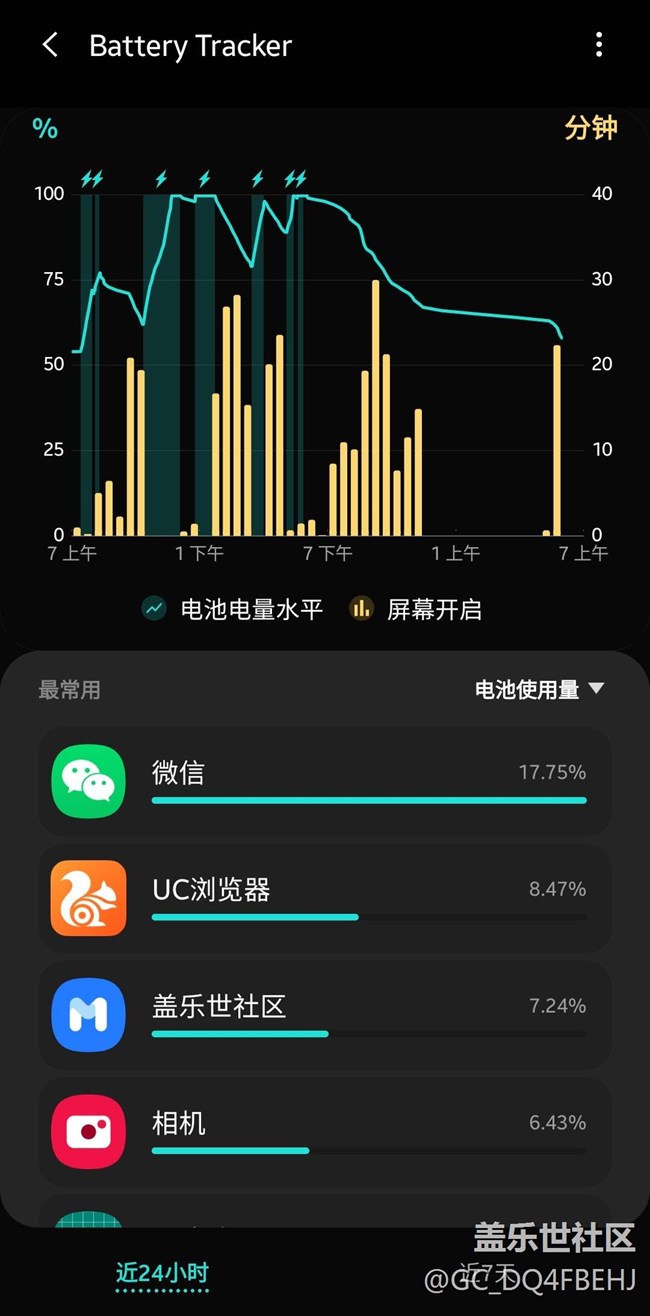Open 微信 battery usage details
The height and width of the screenshot is (1316, 650).
tap(324, 781)
